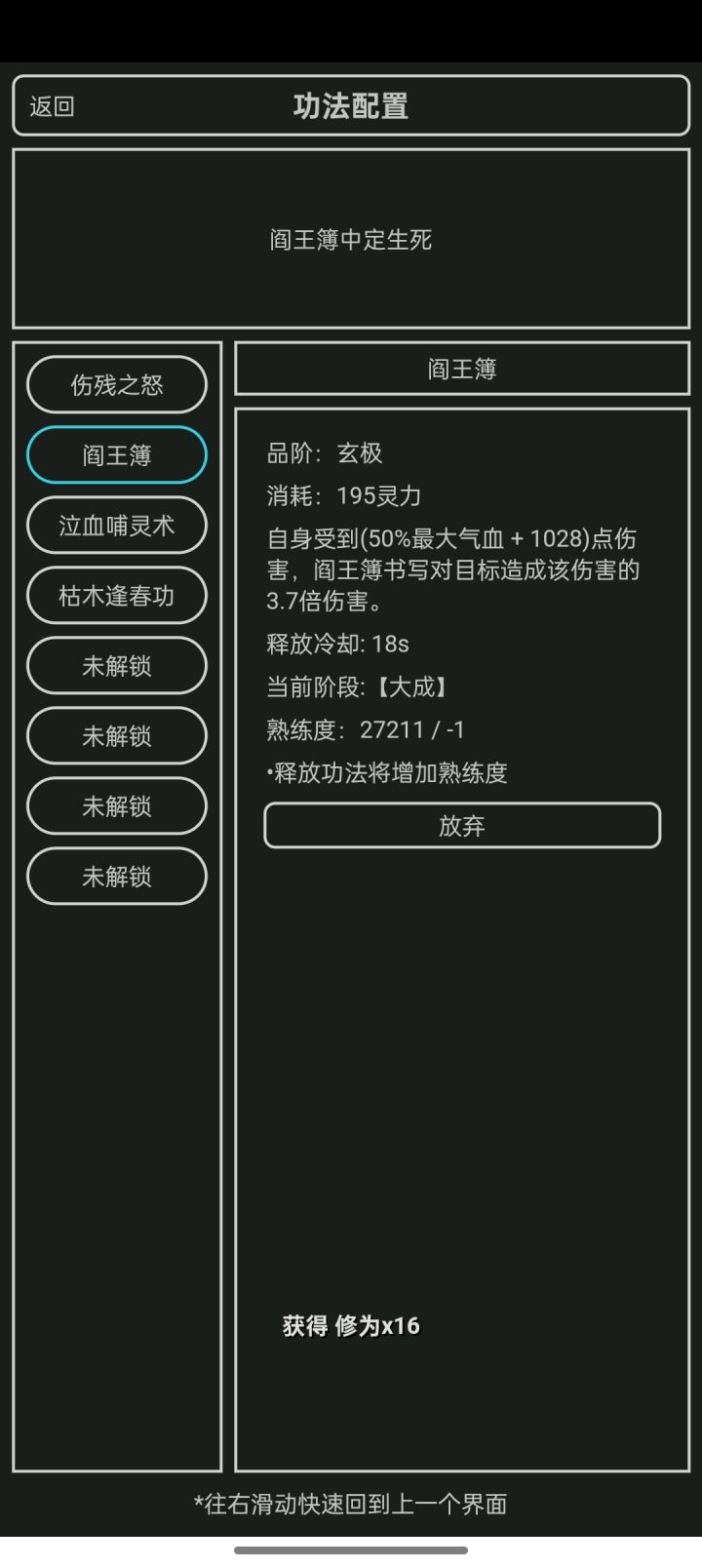Select the 泣血哺灵术 skill
The width and height of the screenshot is (702, 1568).
pyautogui.click(x=116, y=526)
